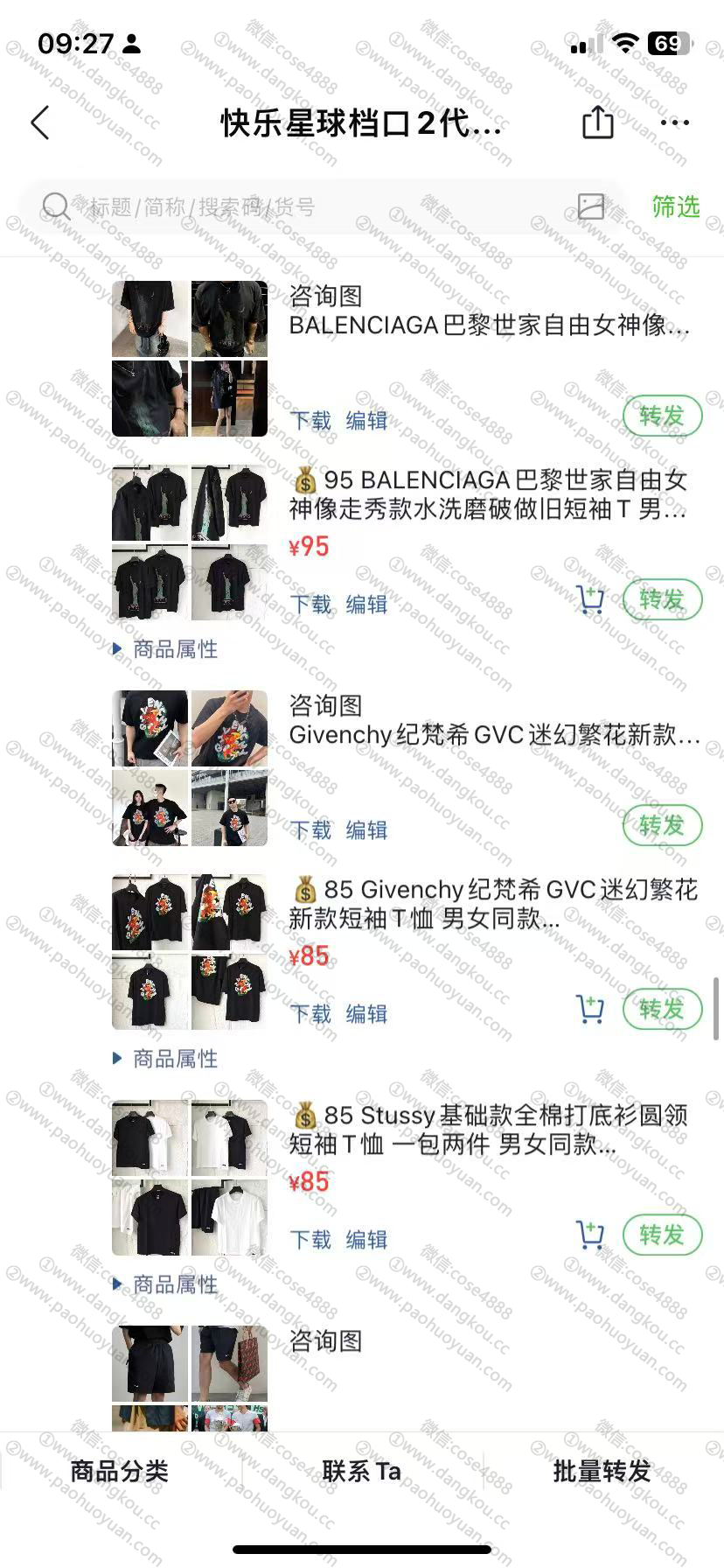This screenshot has width=724, height=1568.
Task: Open 商品分类 categories
Action: (120, 1472)
